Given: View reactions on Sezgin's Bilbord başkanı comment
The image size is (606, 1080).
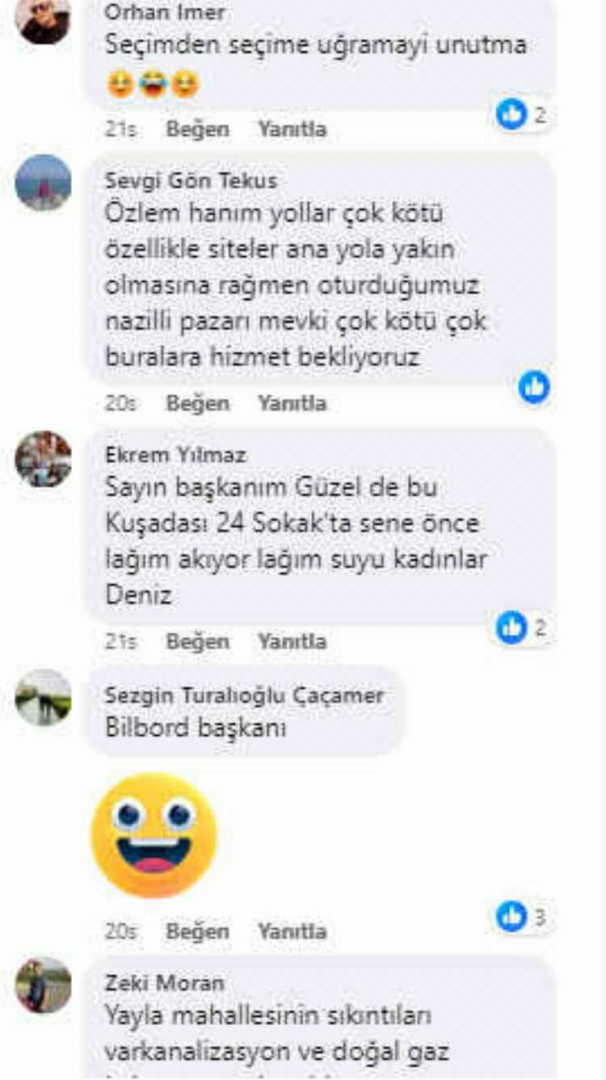Looking at the screenshot, I should (x=522, y=915).
